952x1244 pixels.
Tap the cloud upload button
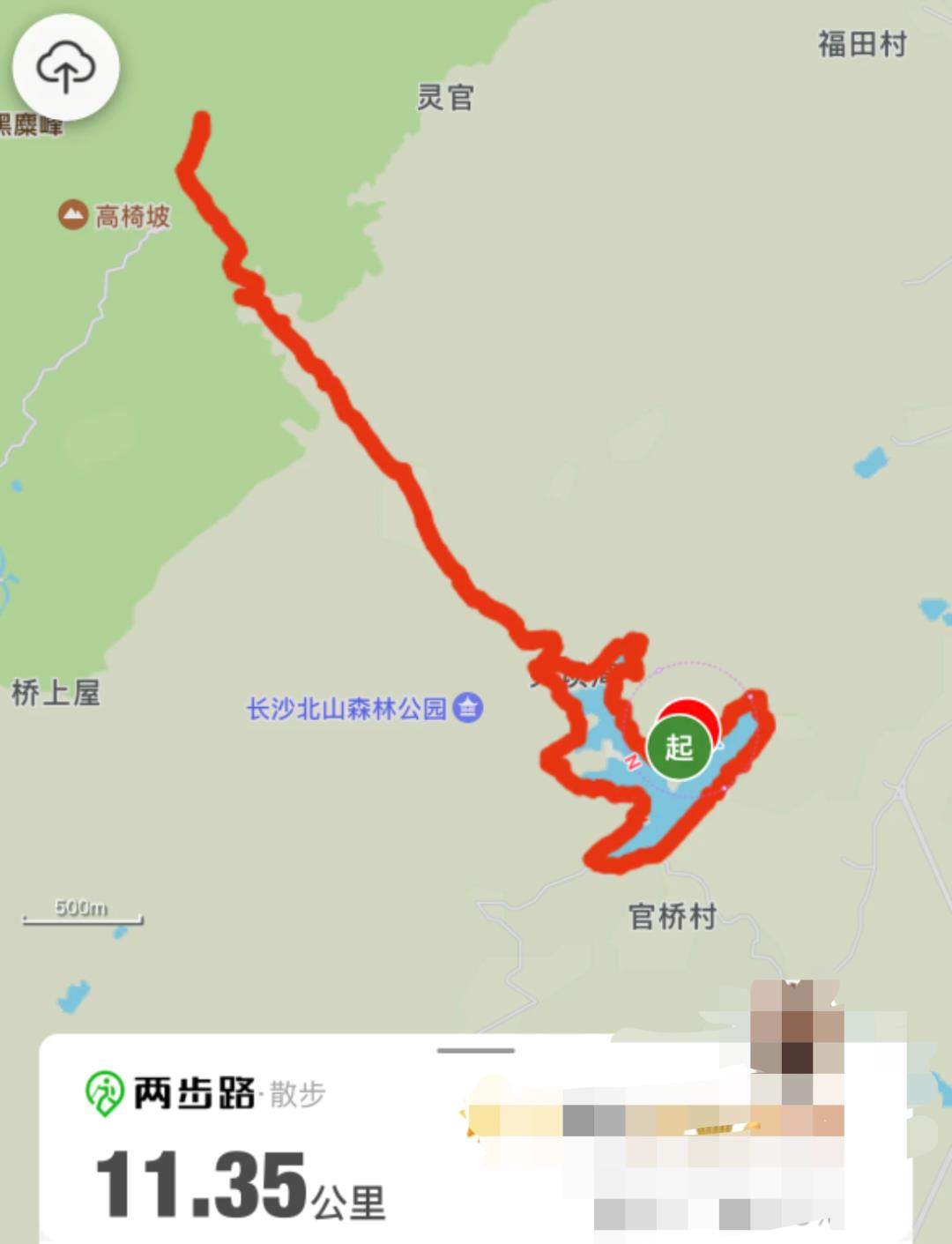click(65, 67)
